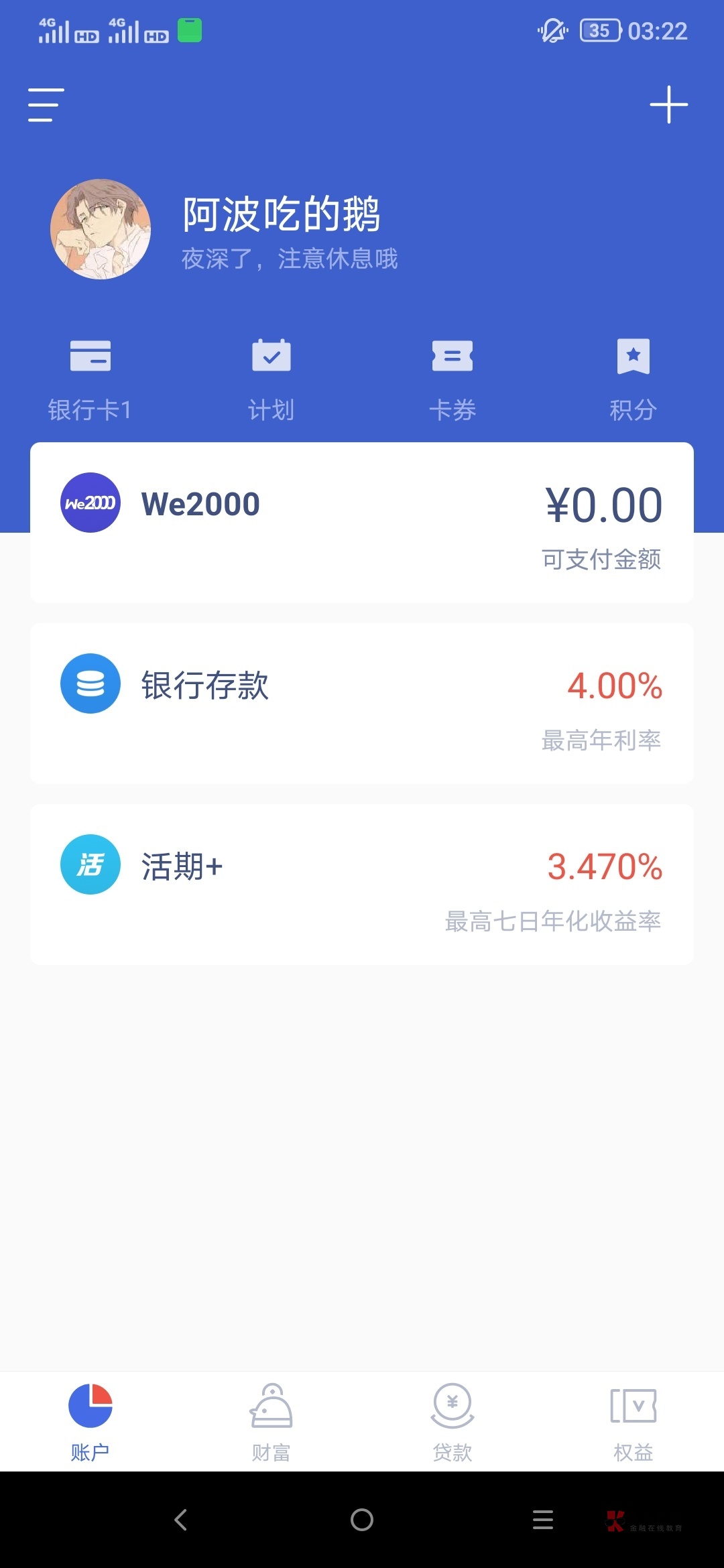Select the 账户 tab
Screen dimensions: 724x1568
click(90, 1422)
